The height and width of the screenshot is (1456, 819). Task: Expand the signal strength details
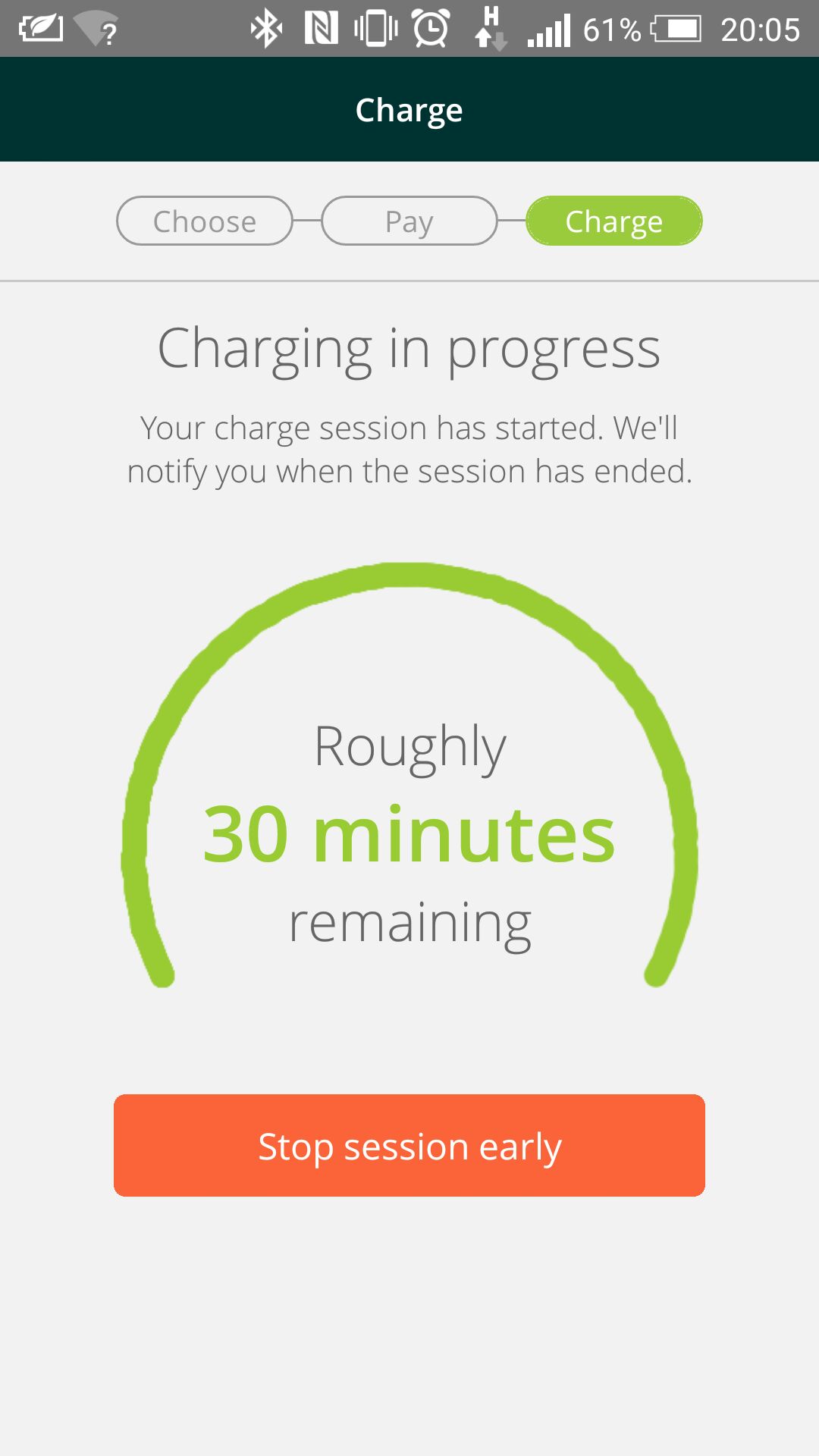[548, 30]
